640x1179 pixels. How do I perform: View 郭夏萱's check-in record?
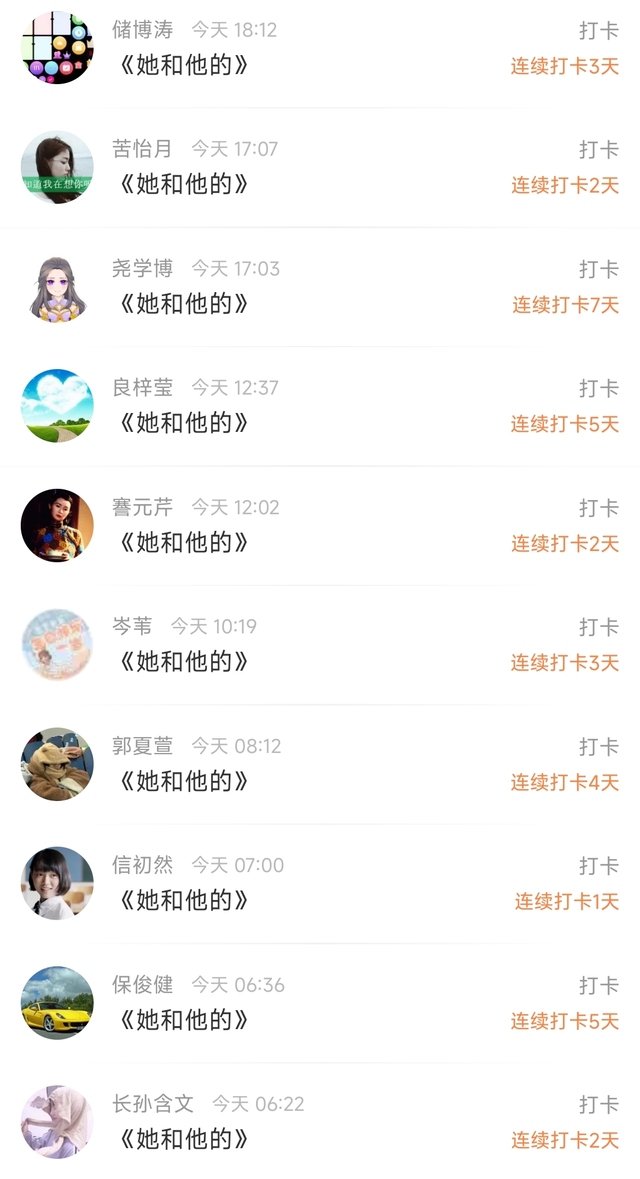pyautogui.click(x=320, y=765)
